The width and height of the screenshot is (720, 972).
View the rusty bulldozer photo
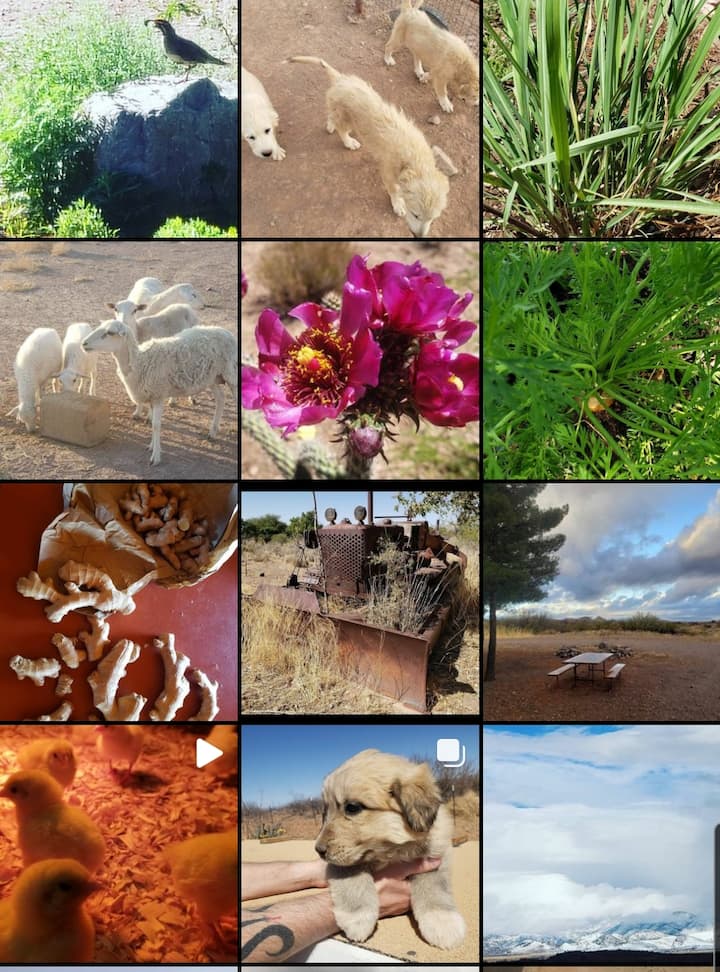point(360,602)
